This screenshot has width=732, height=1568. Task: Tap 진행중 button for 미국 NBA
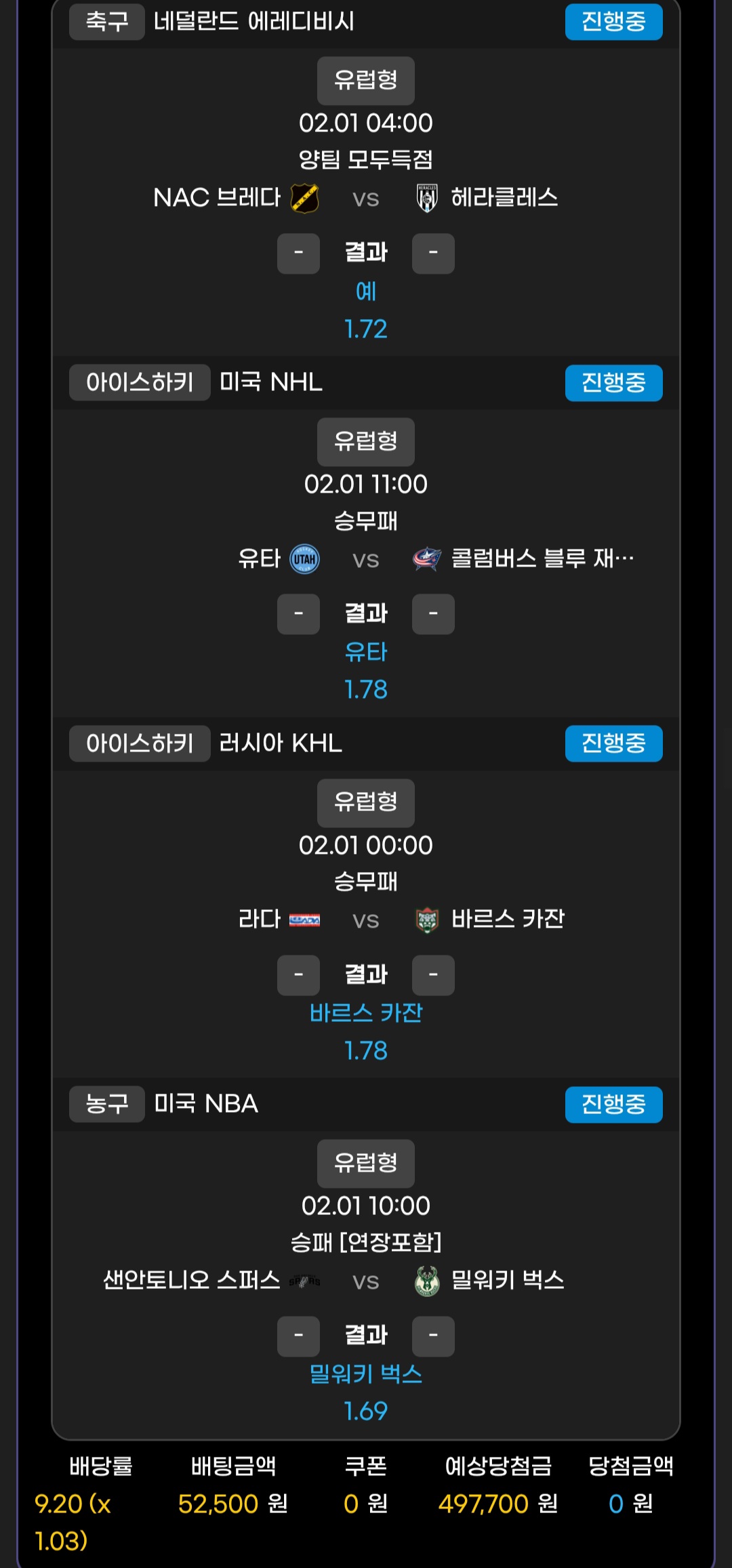pyautogui.click(x=613, y=1105)
